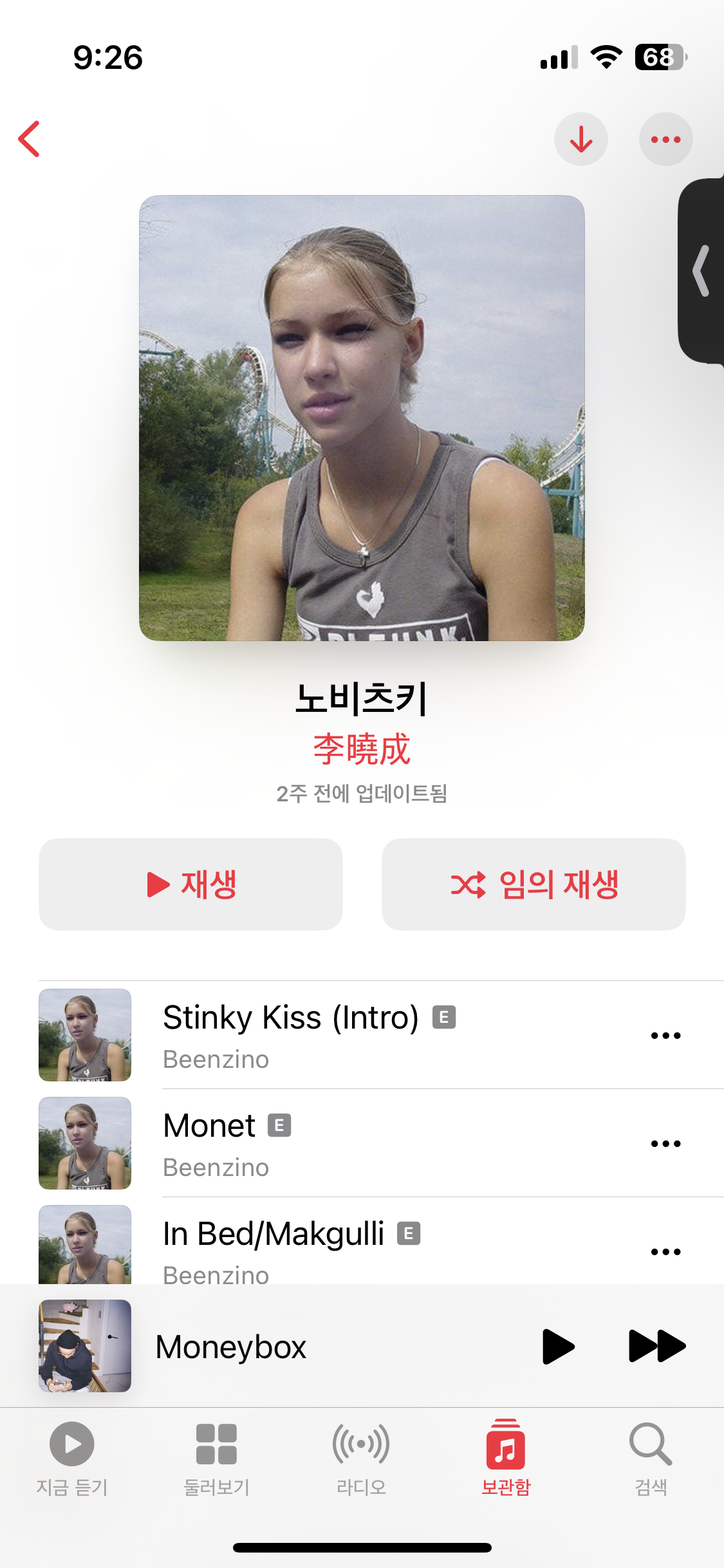Start shuffle with 임의 재생
The height and width of the screenshot is (1568, 724).
tap(534, 884)
